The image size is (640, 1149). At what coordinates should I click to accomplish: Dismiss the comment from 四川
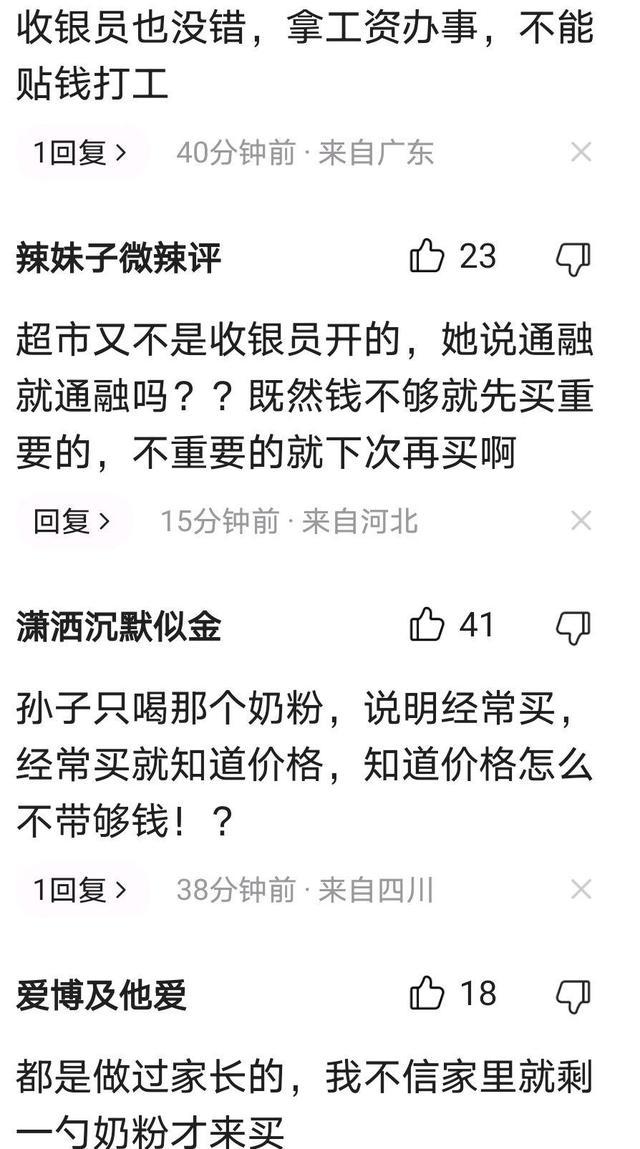(x=581, y=890)
